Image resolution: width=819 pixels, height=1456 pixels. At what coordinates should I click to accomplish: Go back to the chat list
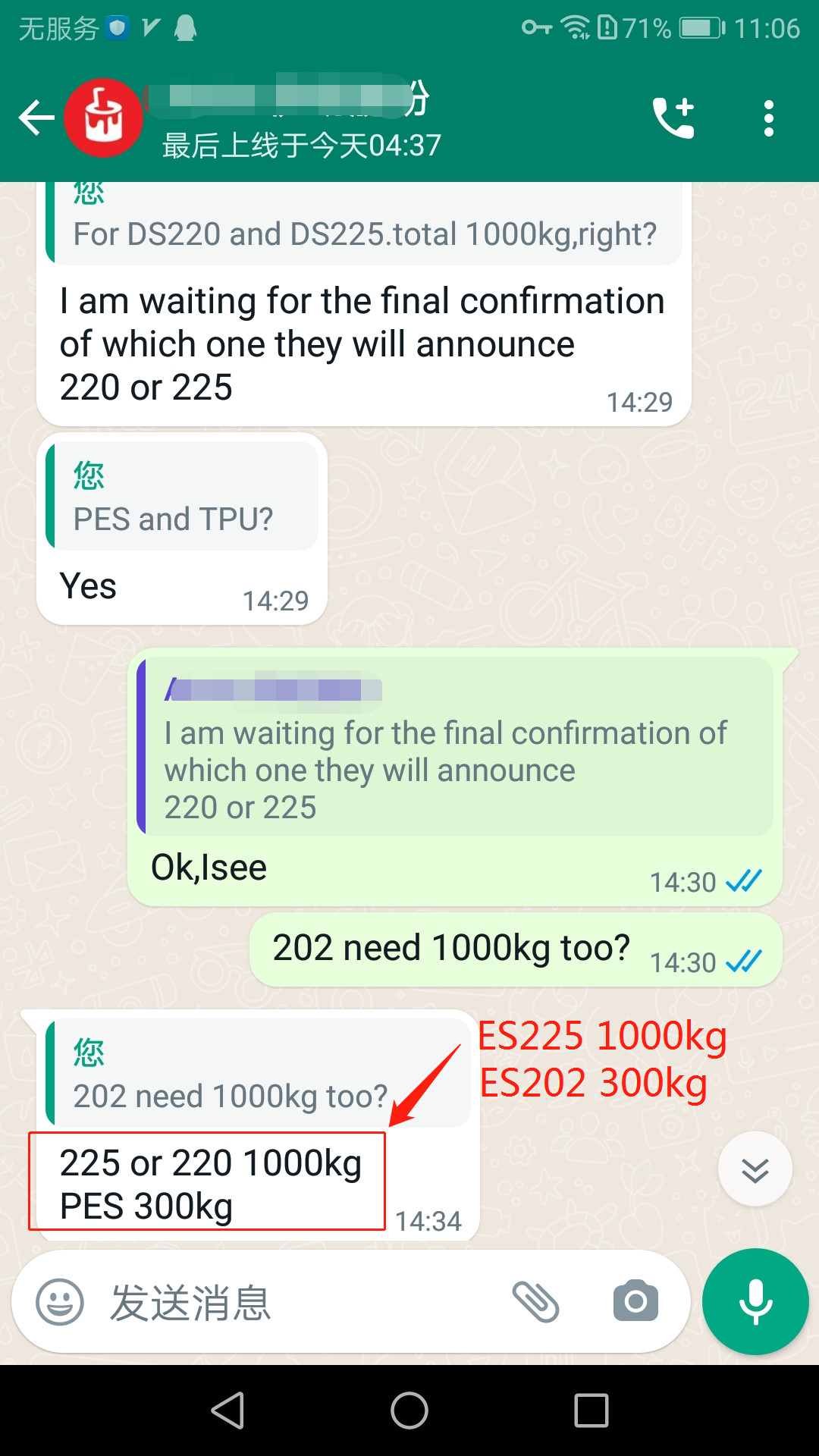(36, 118)
